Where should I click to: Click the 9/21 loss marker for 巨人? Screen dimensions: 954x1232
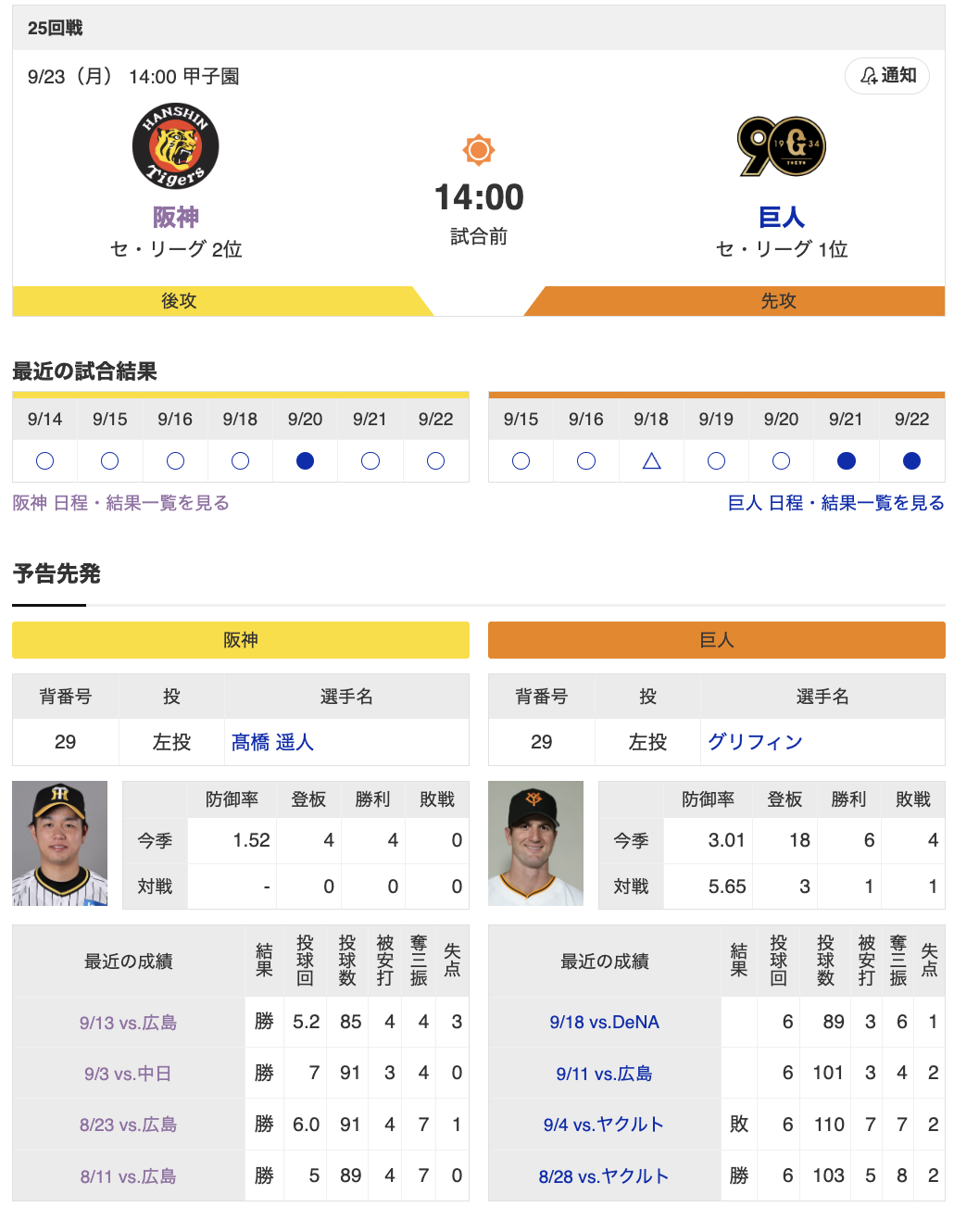click(x=845, y=460)
